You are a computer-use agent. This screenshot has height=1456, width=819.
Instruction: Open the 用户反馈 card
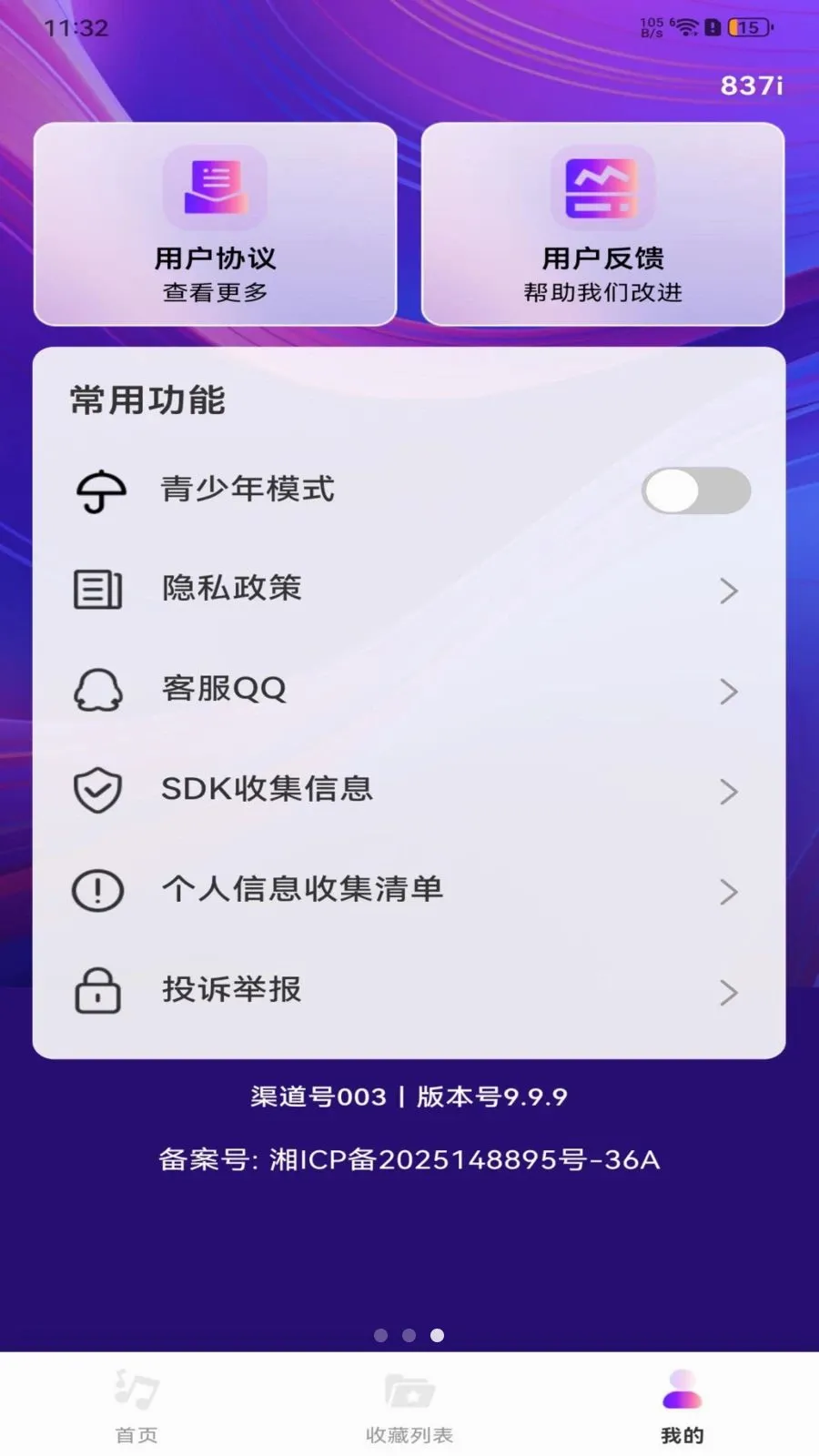[602, 224]
